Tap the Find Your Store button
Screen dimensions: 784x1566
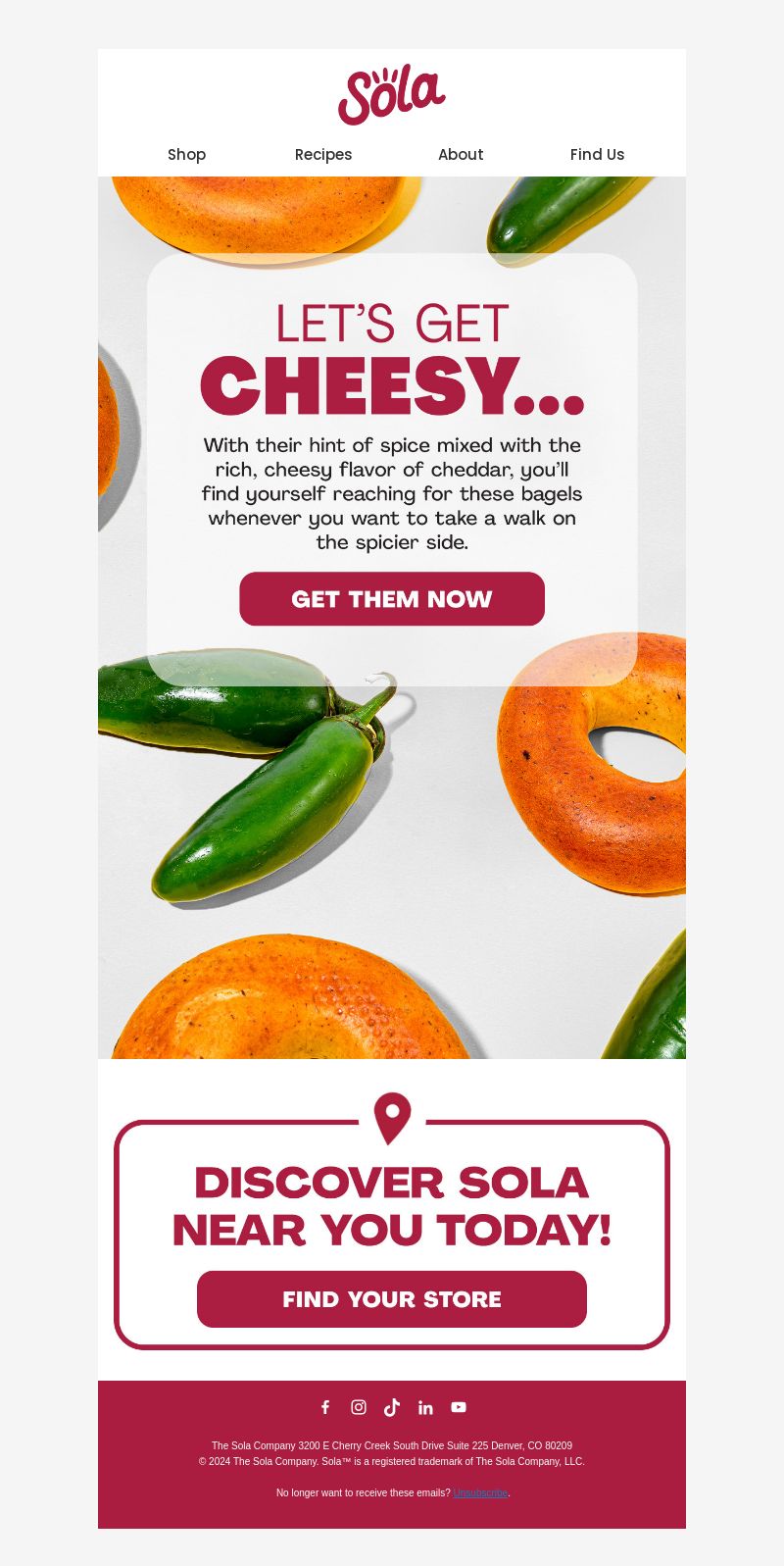[x=392, y=1299]
